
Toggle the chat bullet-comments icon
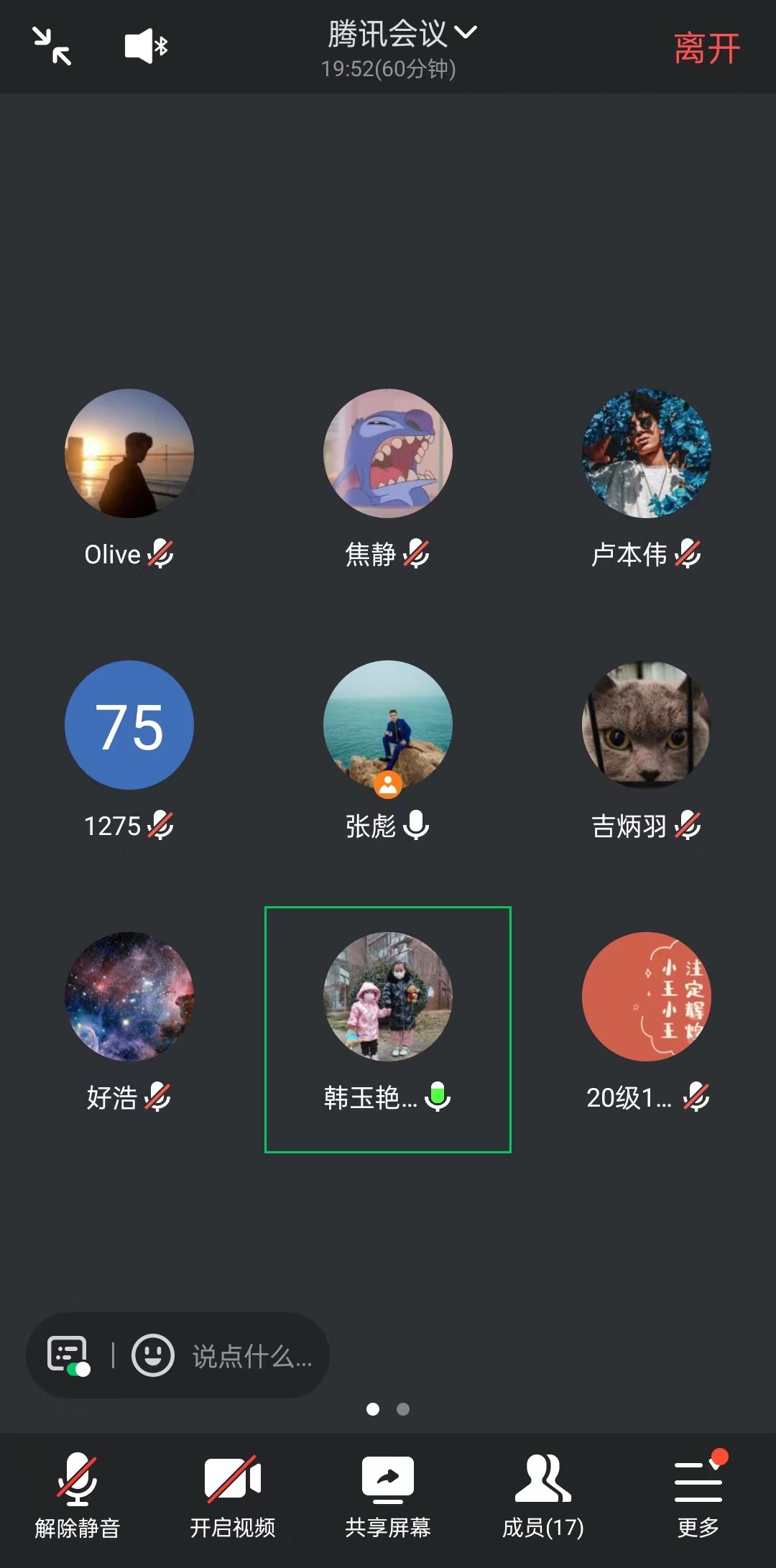(68, 1355)
